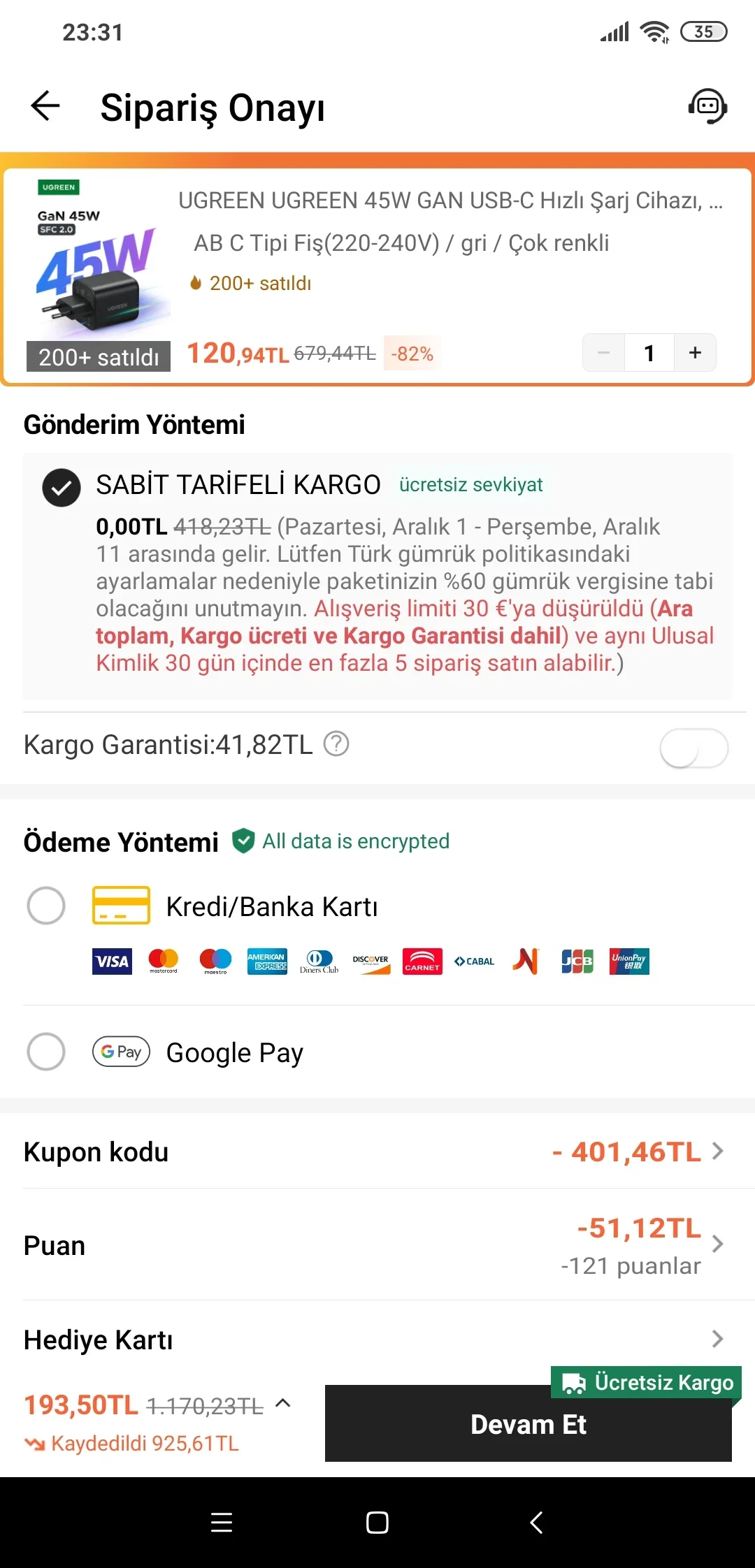Enable the Kargo Garantisi toggle
Image resolution: width=755 pixels, height=1568 pixels.
click(x=693, y=748)
